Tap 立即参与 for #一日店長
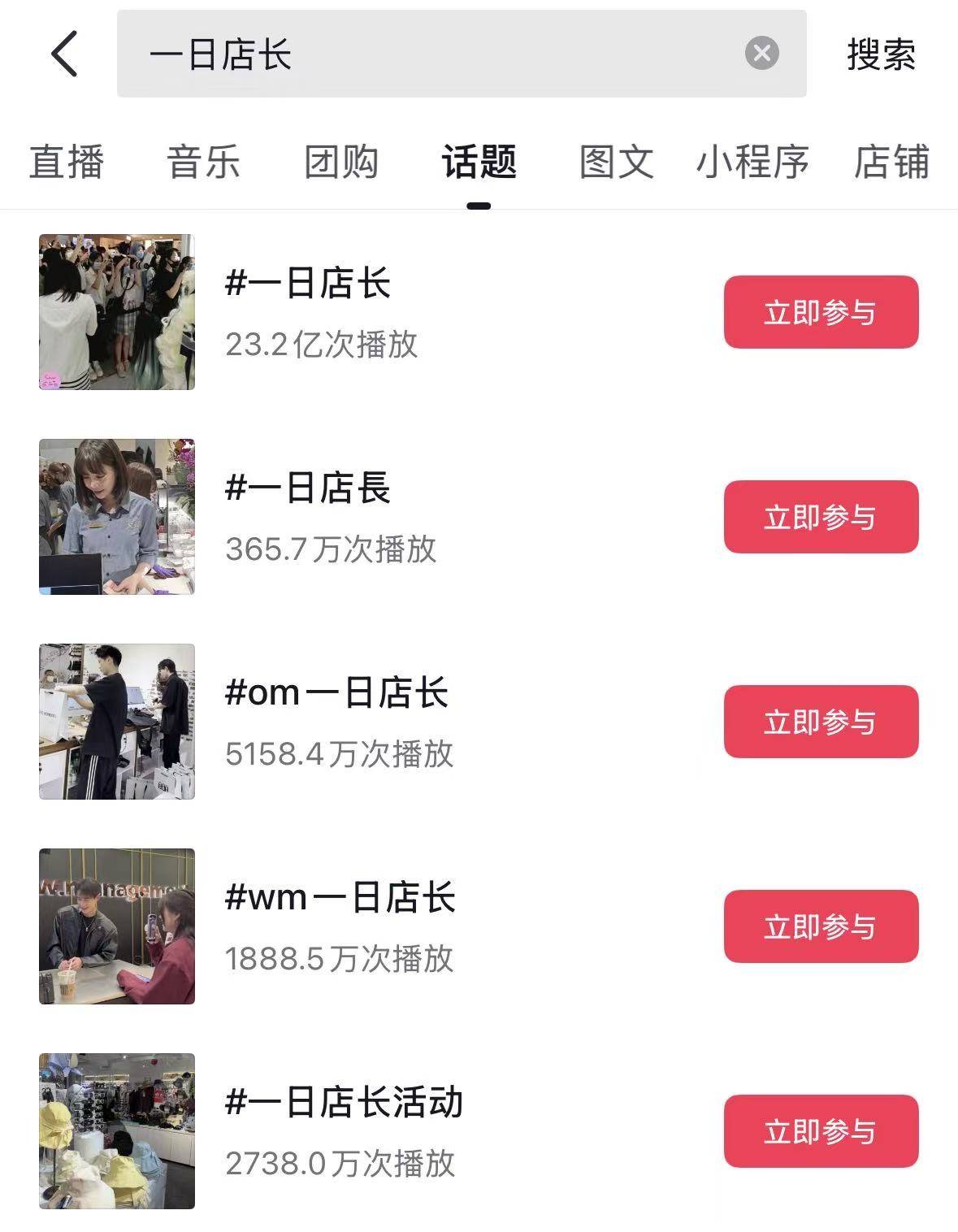This screenshot has width=958, height=1232. click(x=821, y=517)
